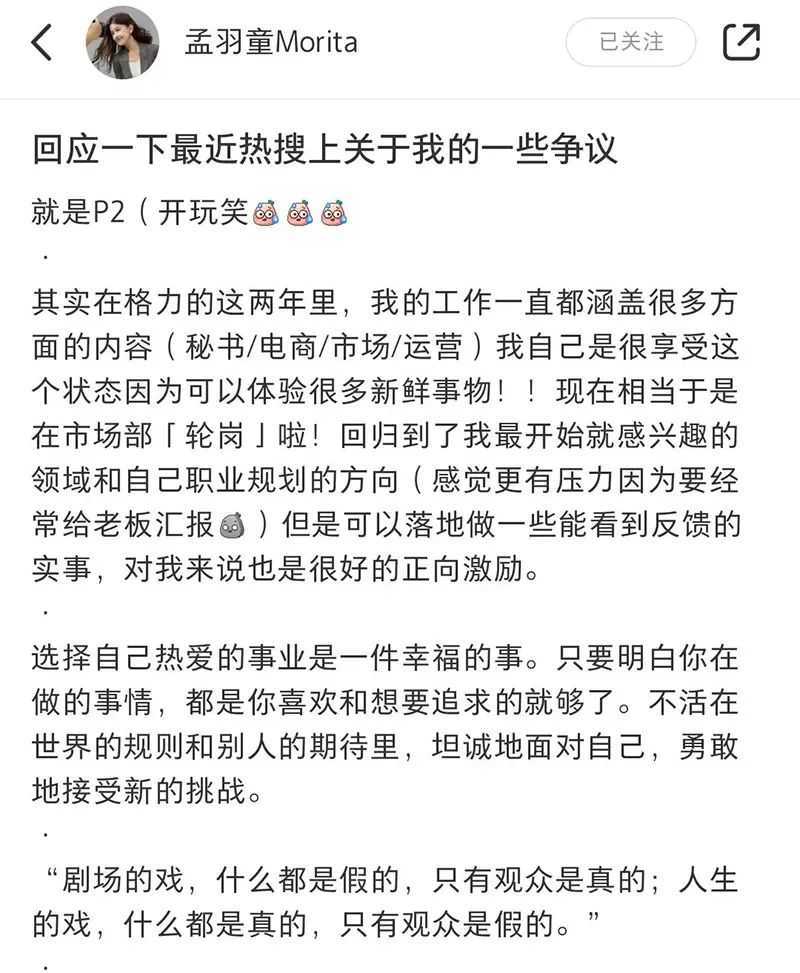Share this post via share icon
The height and width of the screenshot is (973, 800).
pos(742,42)
